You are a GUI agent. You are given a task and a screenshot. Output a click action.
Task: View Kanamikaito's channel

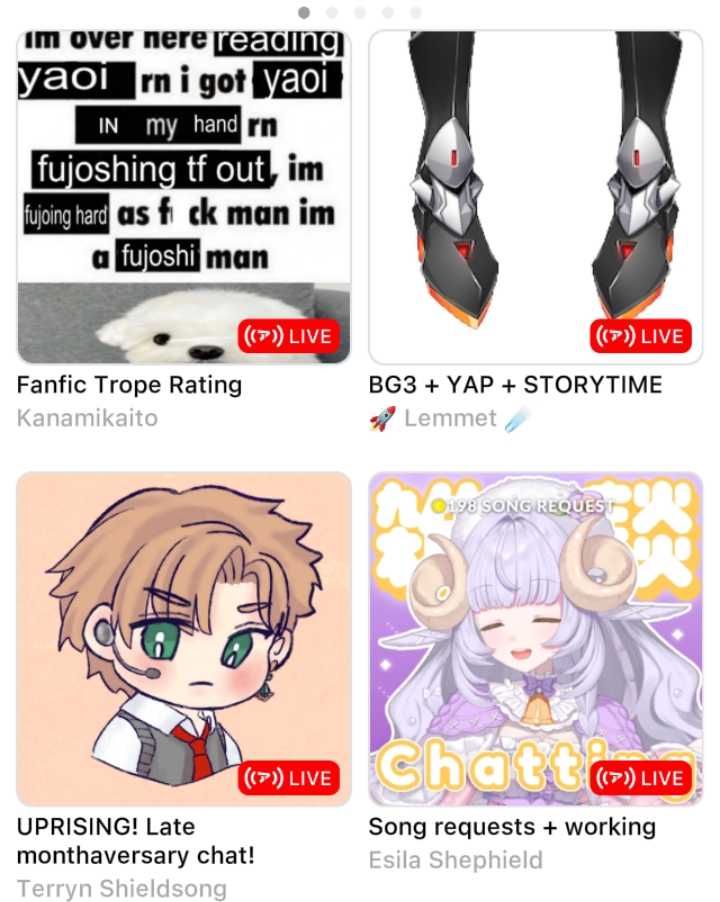(87, 418)
